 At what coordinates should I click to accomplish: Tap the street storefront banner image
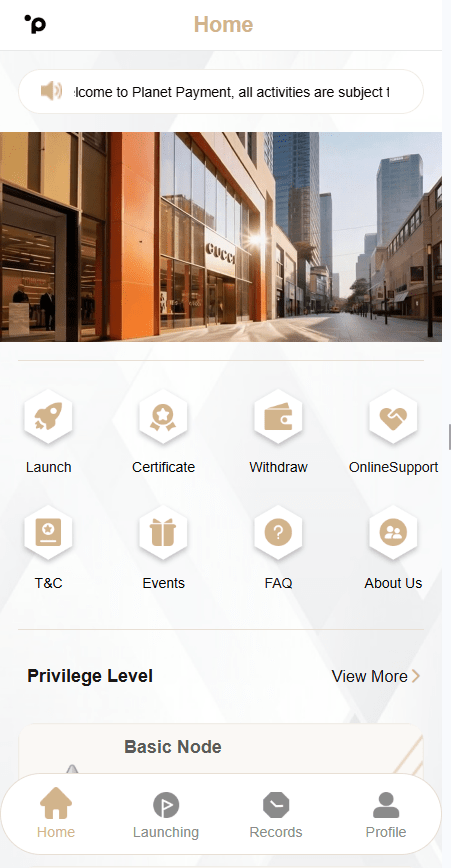click(221, 236)
